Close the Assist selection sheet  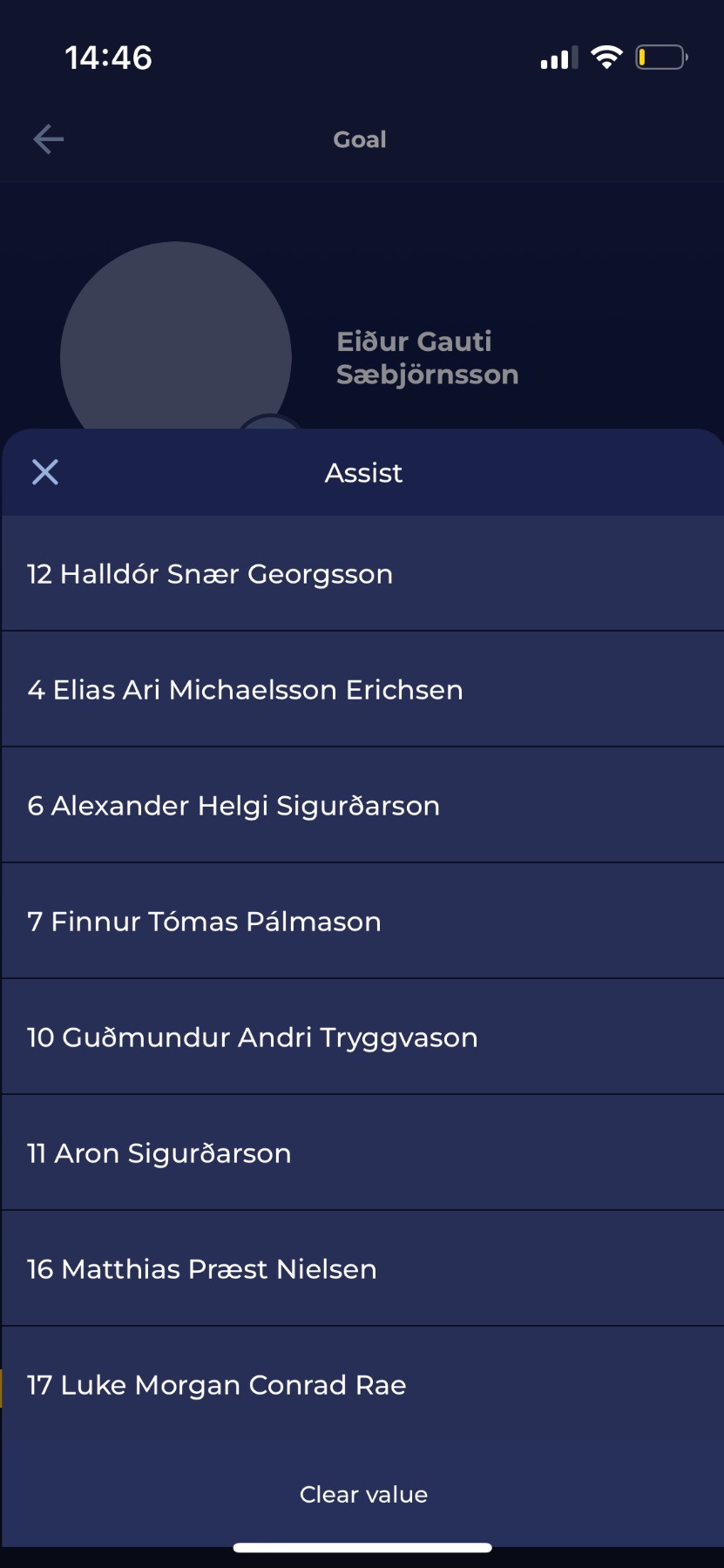point(45,472)
